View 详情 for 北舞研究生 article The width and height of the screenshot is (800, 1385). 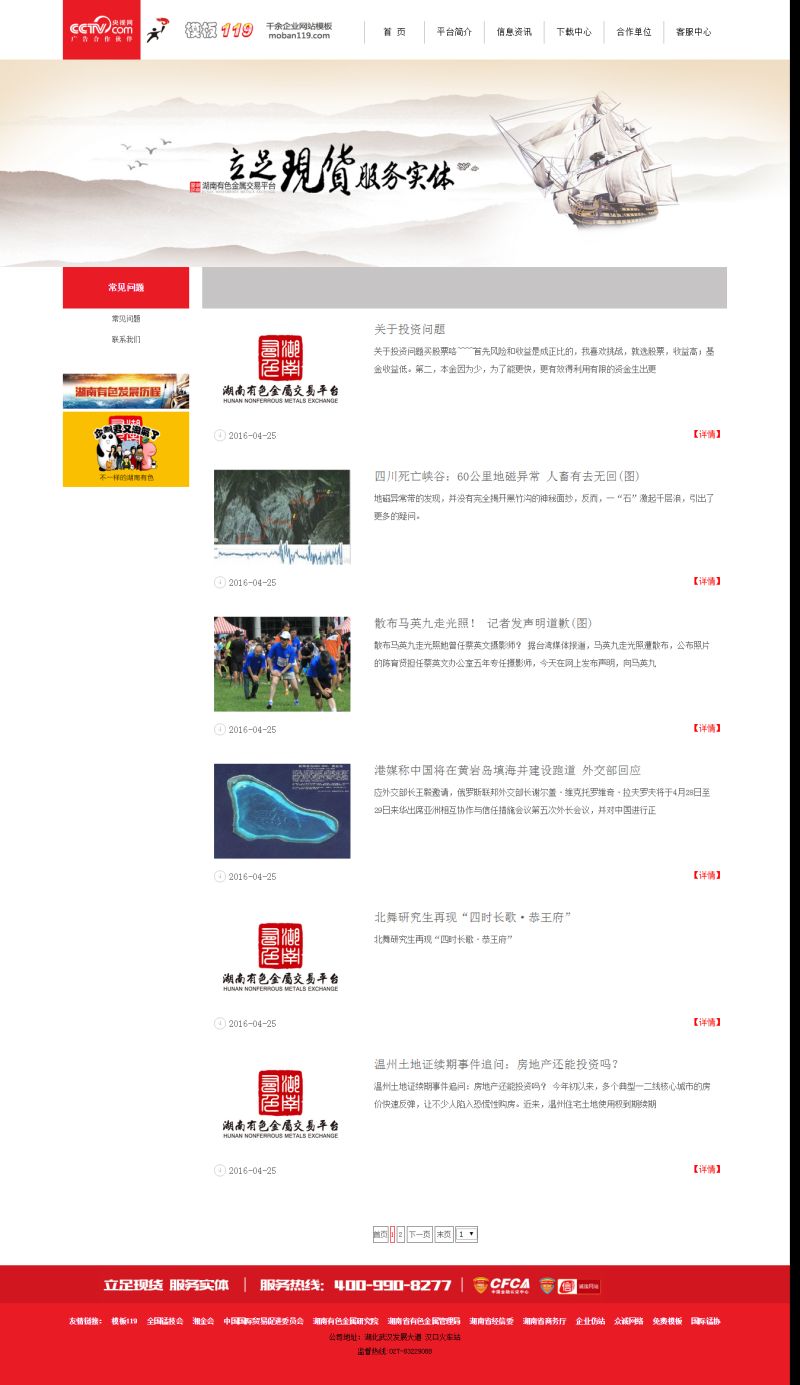coord(707,1022)
